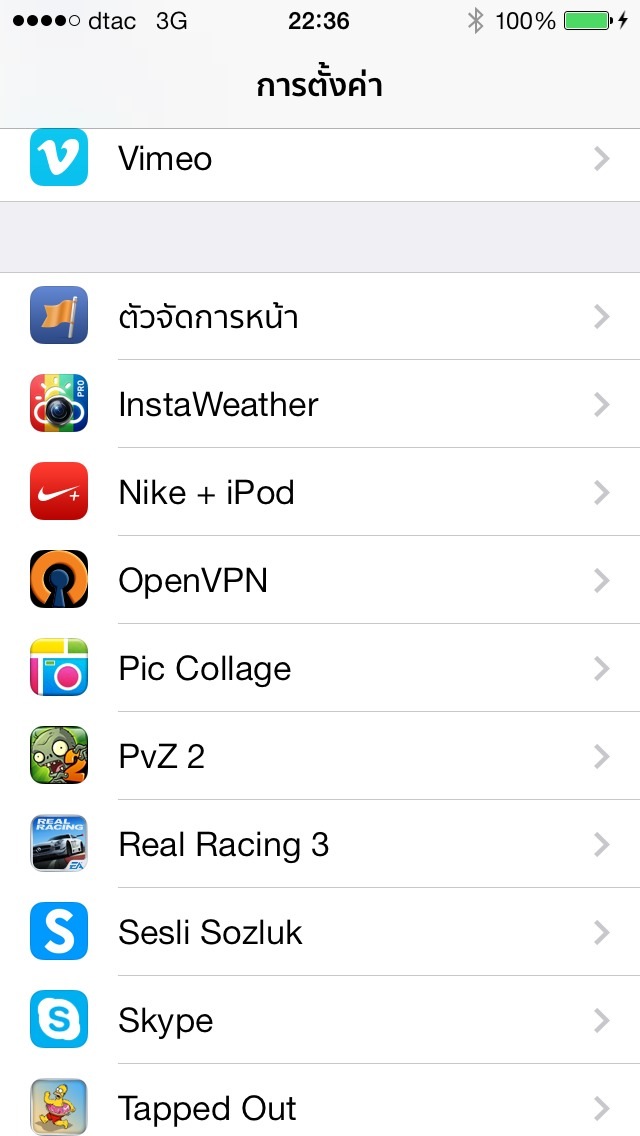640x1136 pixels.
Task: Open Vimeo settings
Action: pyautogui.click(x=320, y=159)
